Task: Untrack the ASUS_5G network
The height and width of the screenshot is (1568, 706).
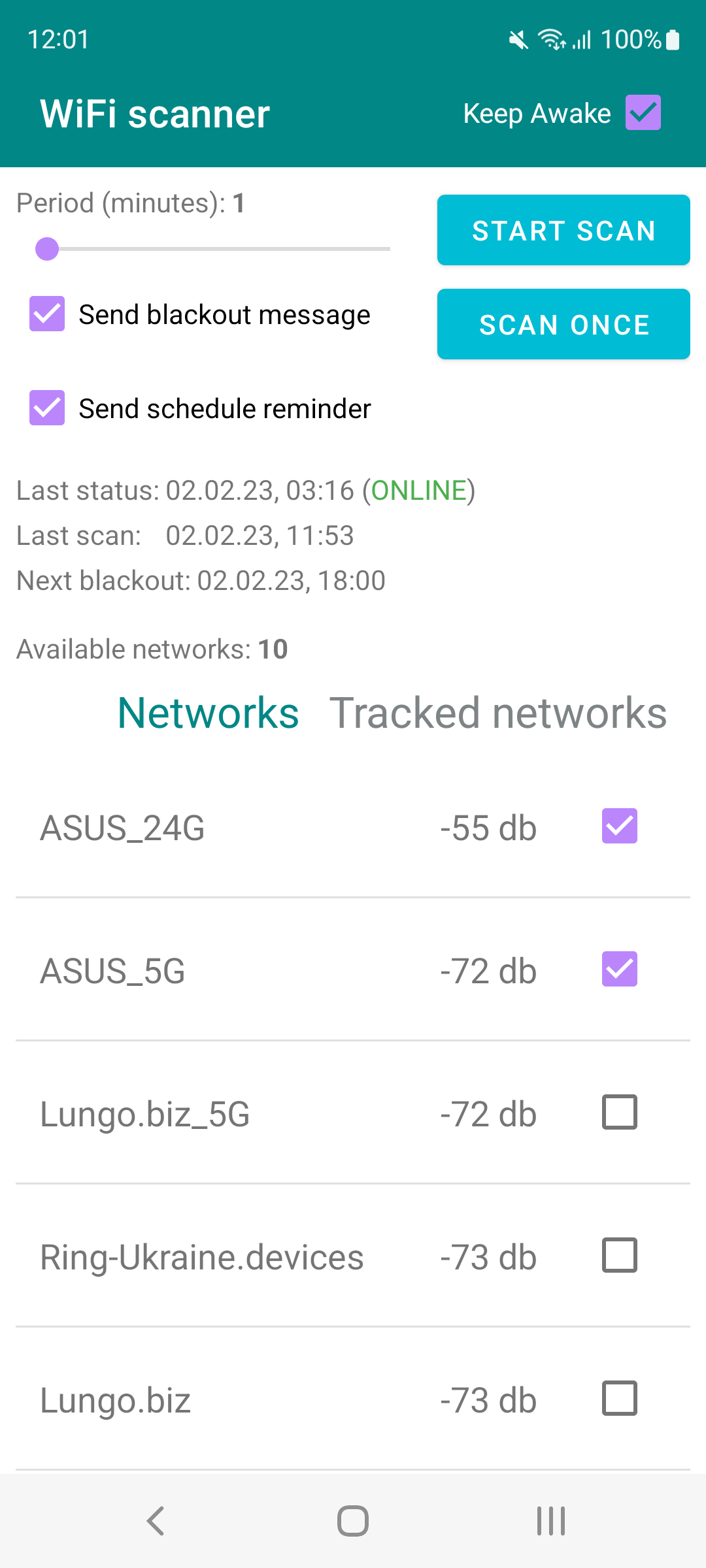Action: [618, 970]
